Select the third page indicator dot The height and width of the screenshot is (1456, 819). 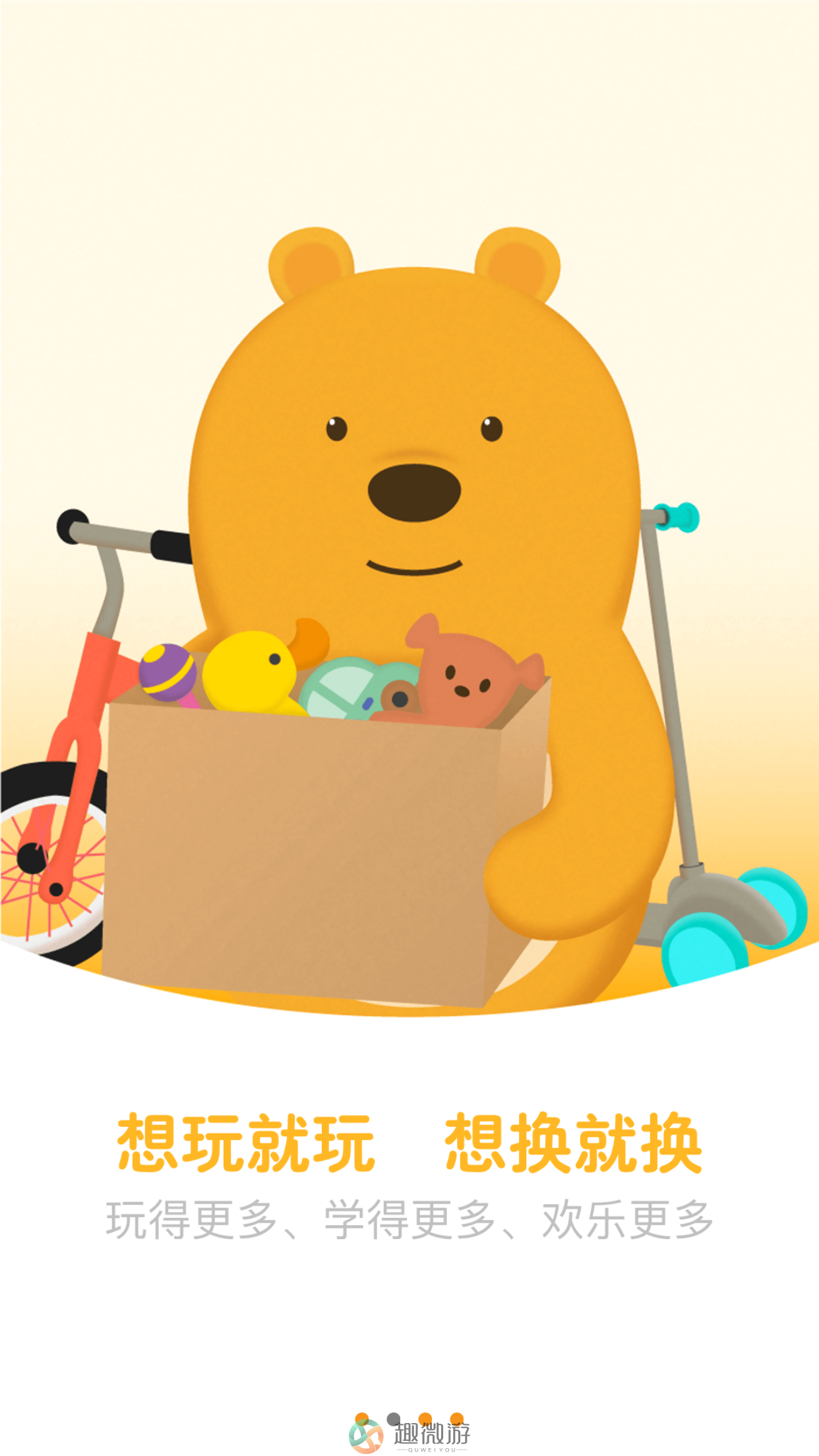tap(425, 1418)
